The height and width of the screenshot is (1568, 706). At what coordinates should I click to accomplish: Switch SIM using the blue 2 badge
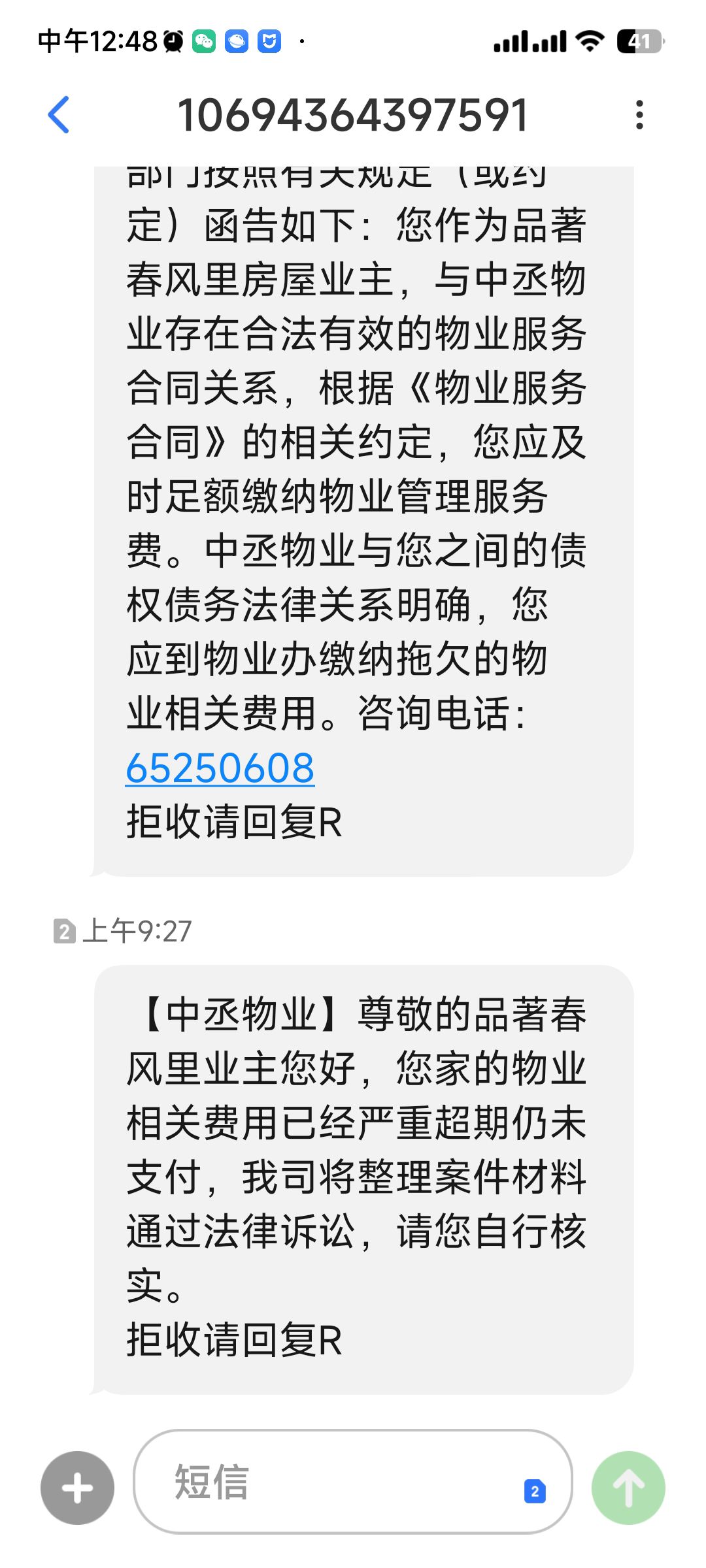(x=535, y=1491)
